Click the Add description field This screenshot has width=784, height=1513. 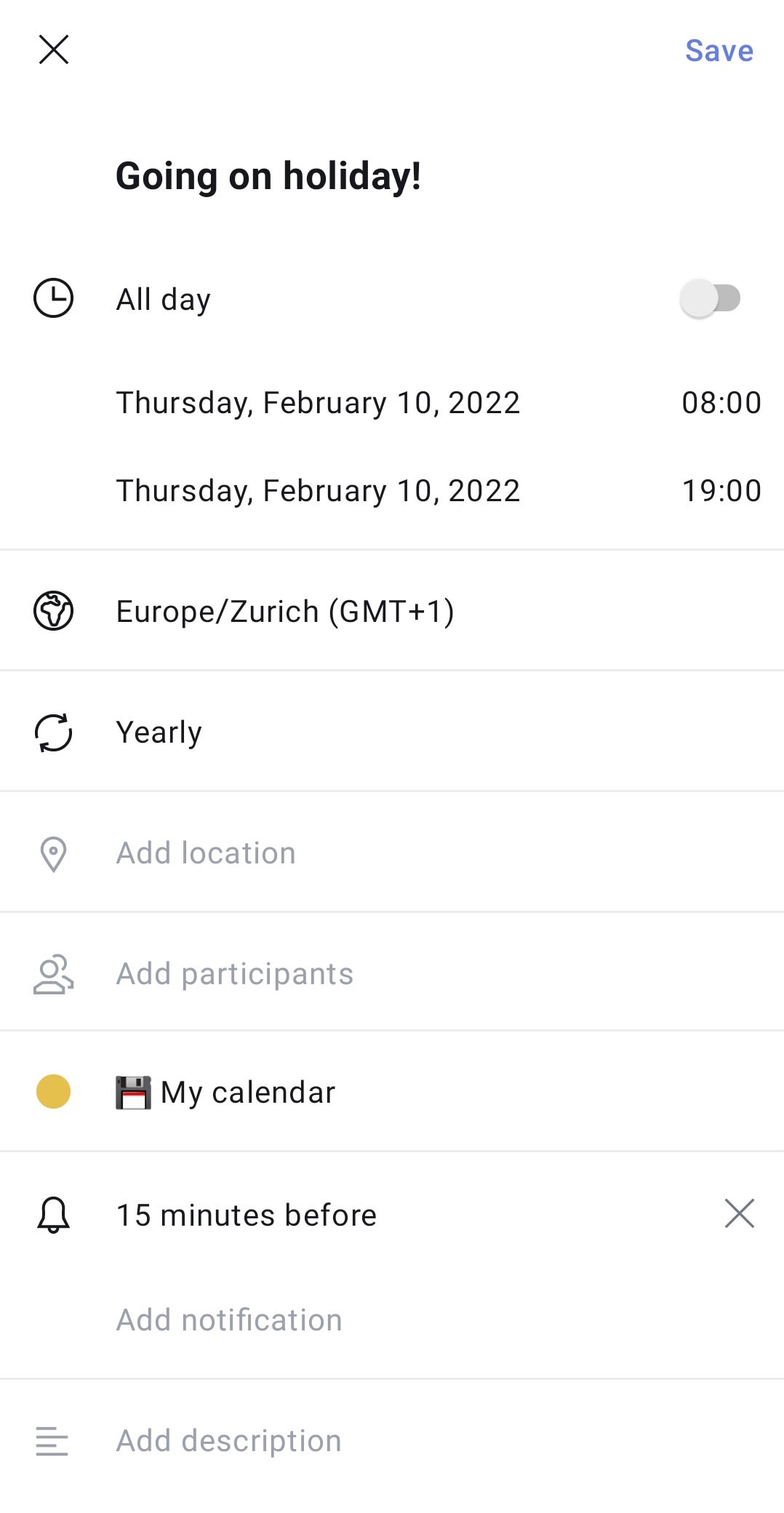[228, 1440]
